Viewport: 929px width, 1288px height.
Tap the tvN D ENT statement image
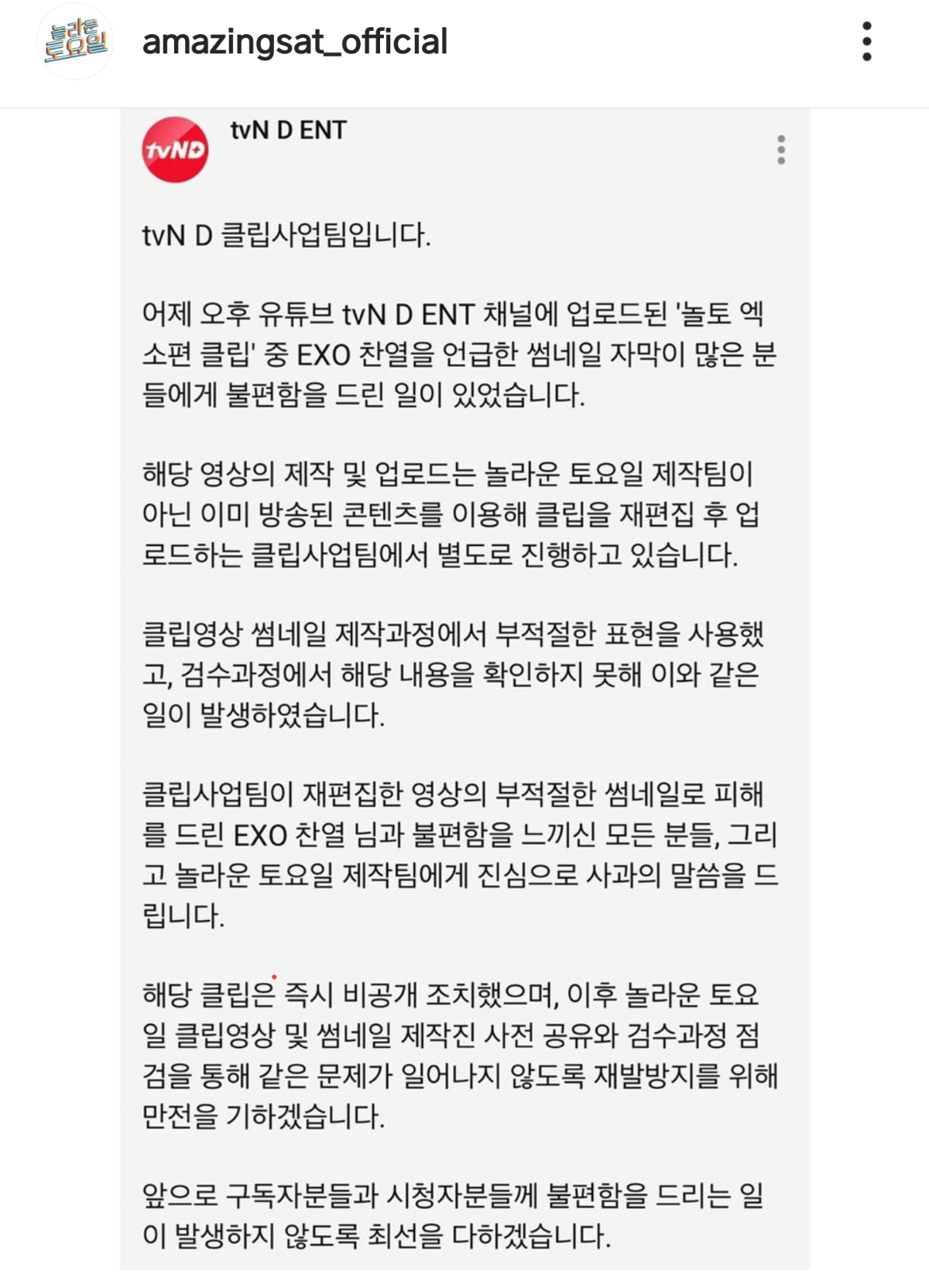(x=464, y=689)
